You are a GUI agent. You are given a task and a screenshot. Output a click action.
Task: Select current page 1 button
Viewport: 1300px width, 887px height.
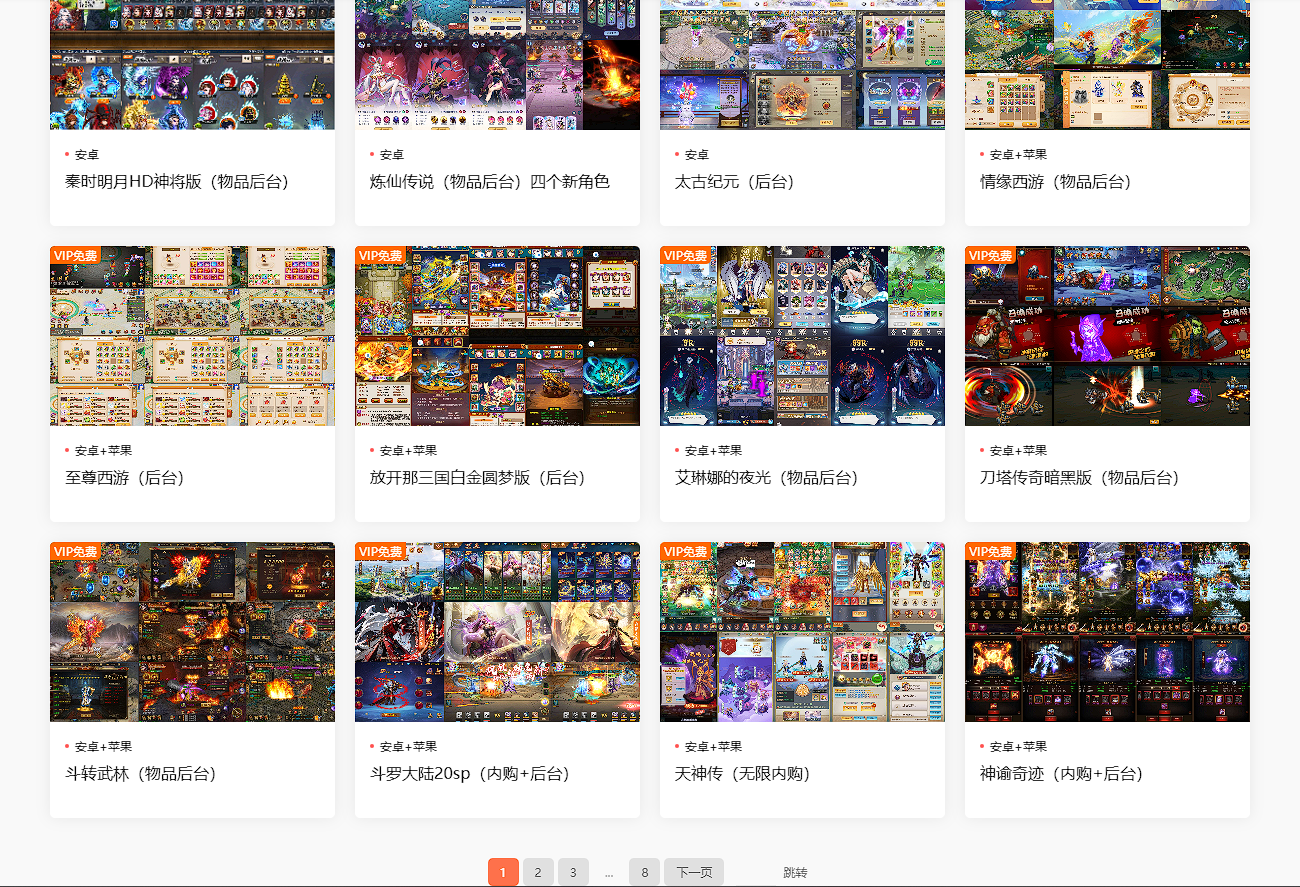(x=503, y=872)
